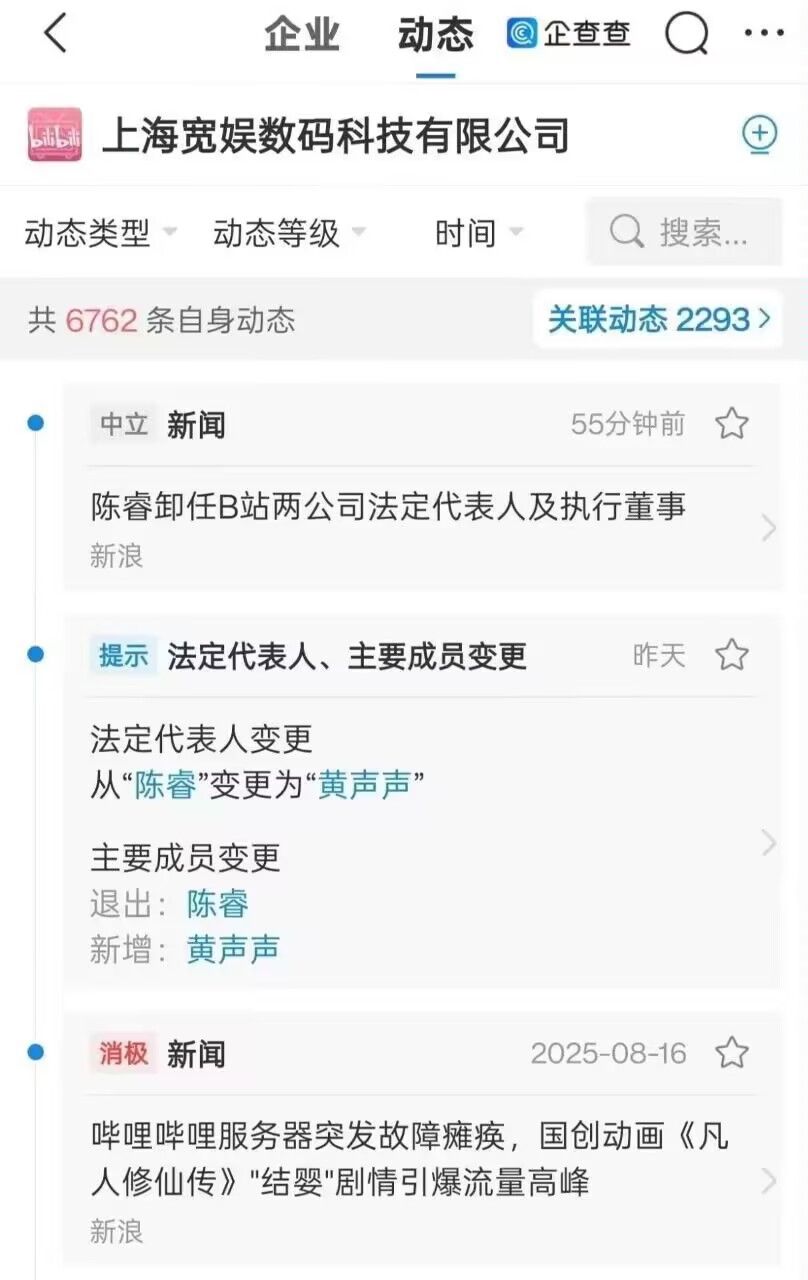
Task: Star the 法定代表人、主要成员变更 item
Action: [x=732, y=656]
